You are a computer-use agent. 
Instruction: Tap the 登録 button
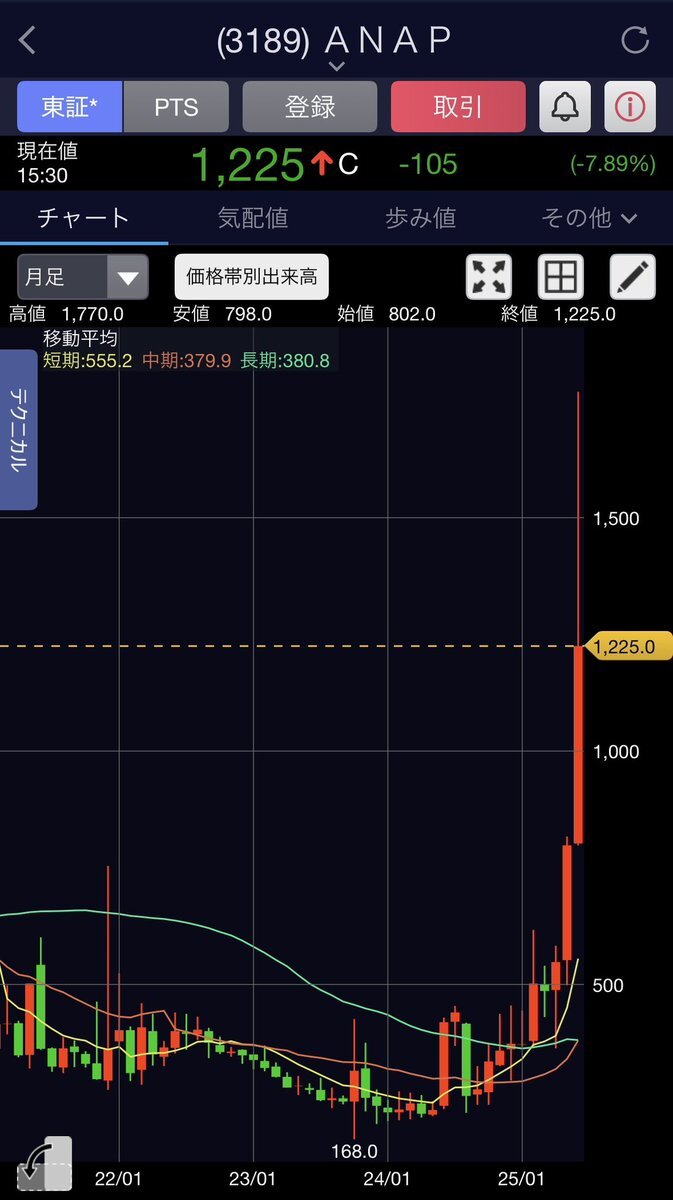coord(310,107)
